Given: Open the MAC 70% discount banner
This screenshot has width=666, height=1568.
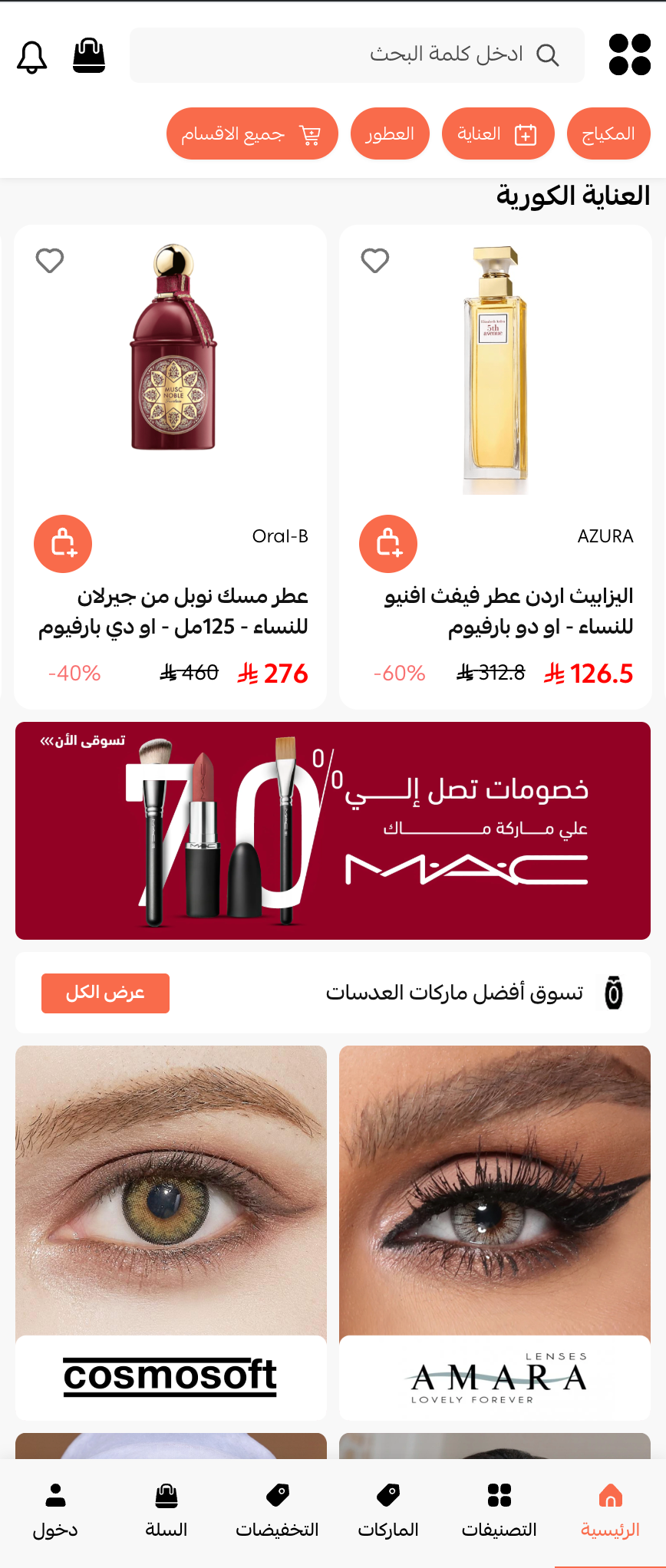Looking at the screenshot, I should pos(333,831).
